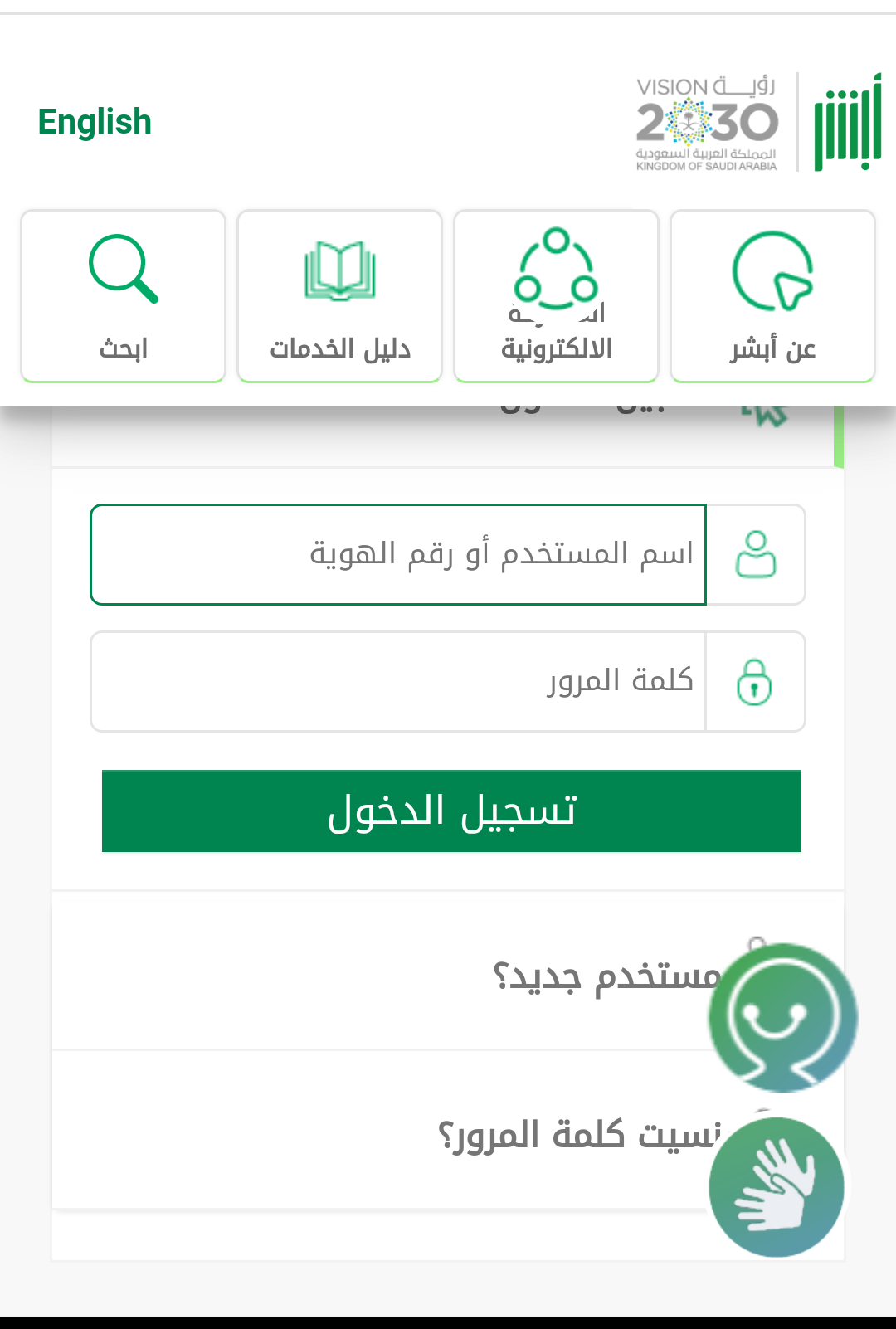The height and width of the screenshot is (1329, 896).
Task: Tap the كلمة المرور password field
Action: pyautogui.click(x=398, y=681)
